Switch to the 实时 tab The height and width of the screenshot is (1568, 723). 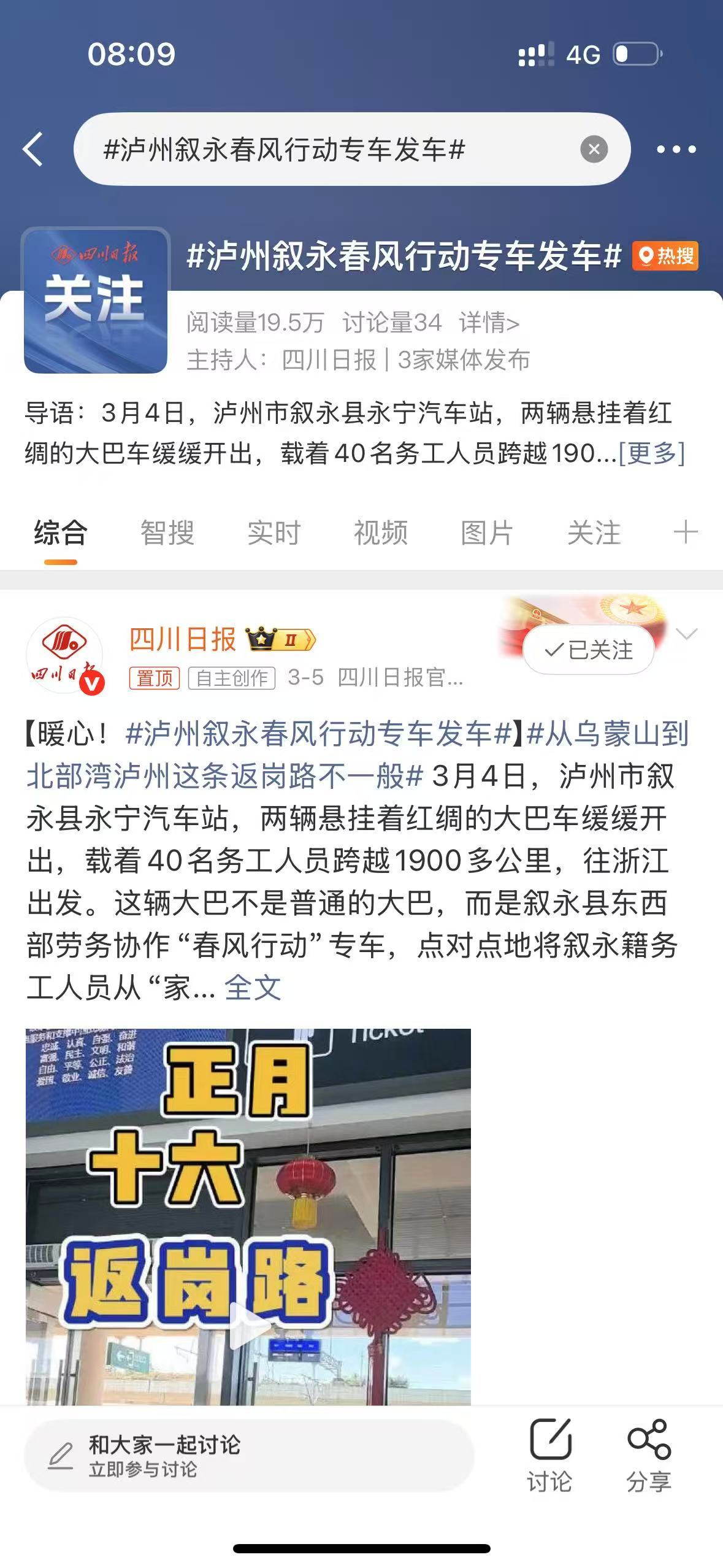coord(274,532)
